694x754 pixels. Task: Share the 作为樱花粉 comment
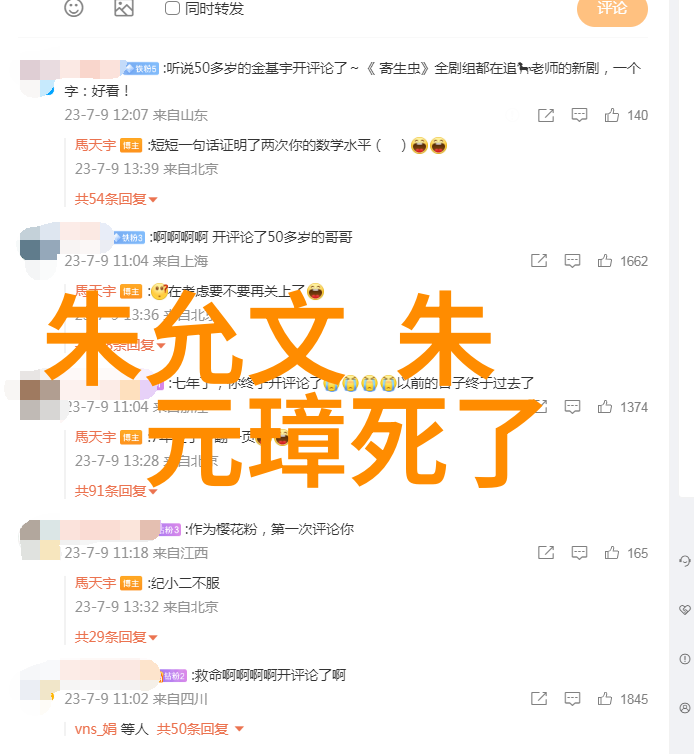click(546, 553)
